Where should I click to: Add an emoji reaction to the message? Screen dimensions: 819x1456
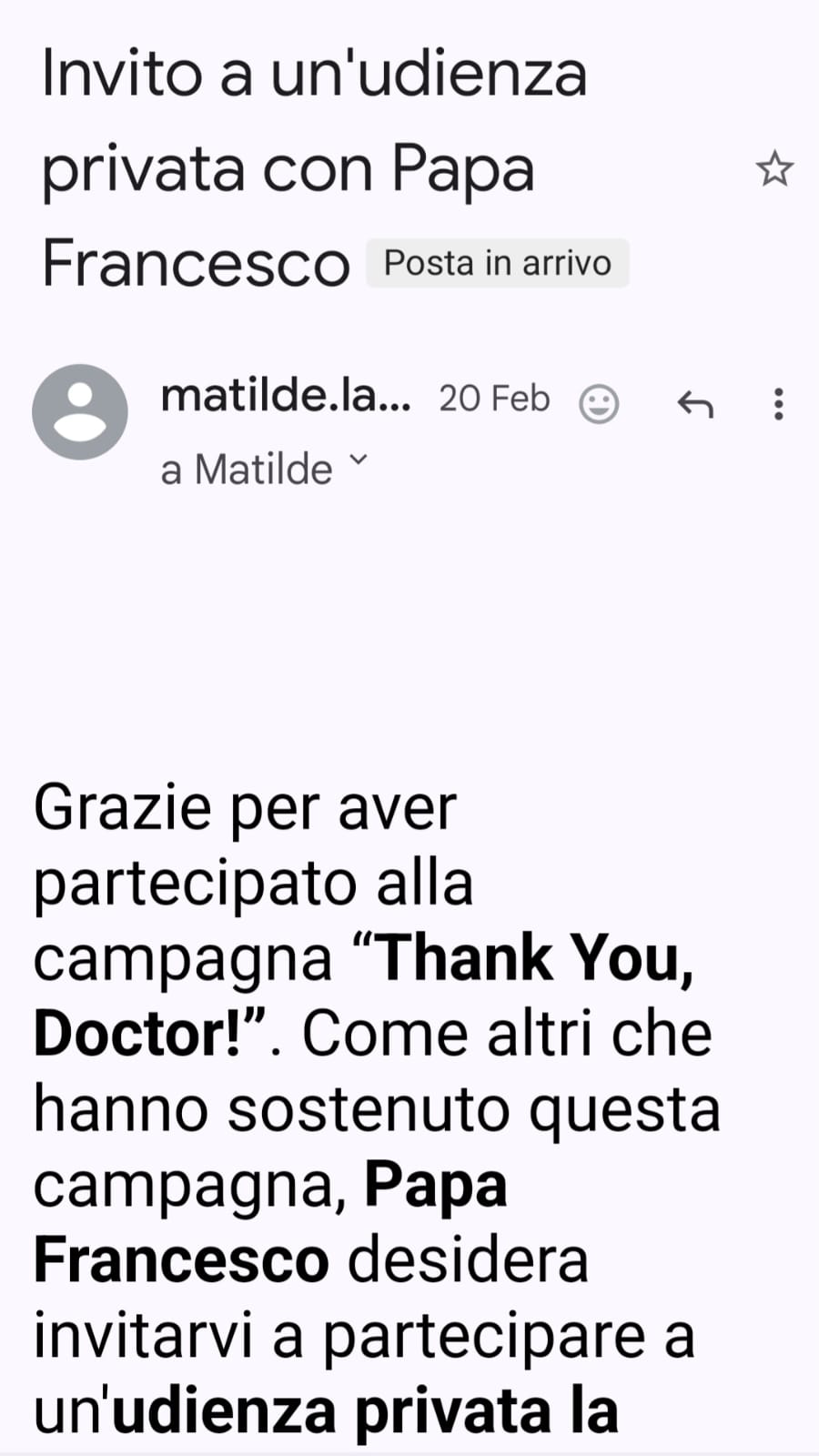pos(599,403)
